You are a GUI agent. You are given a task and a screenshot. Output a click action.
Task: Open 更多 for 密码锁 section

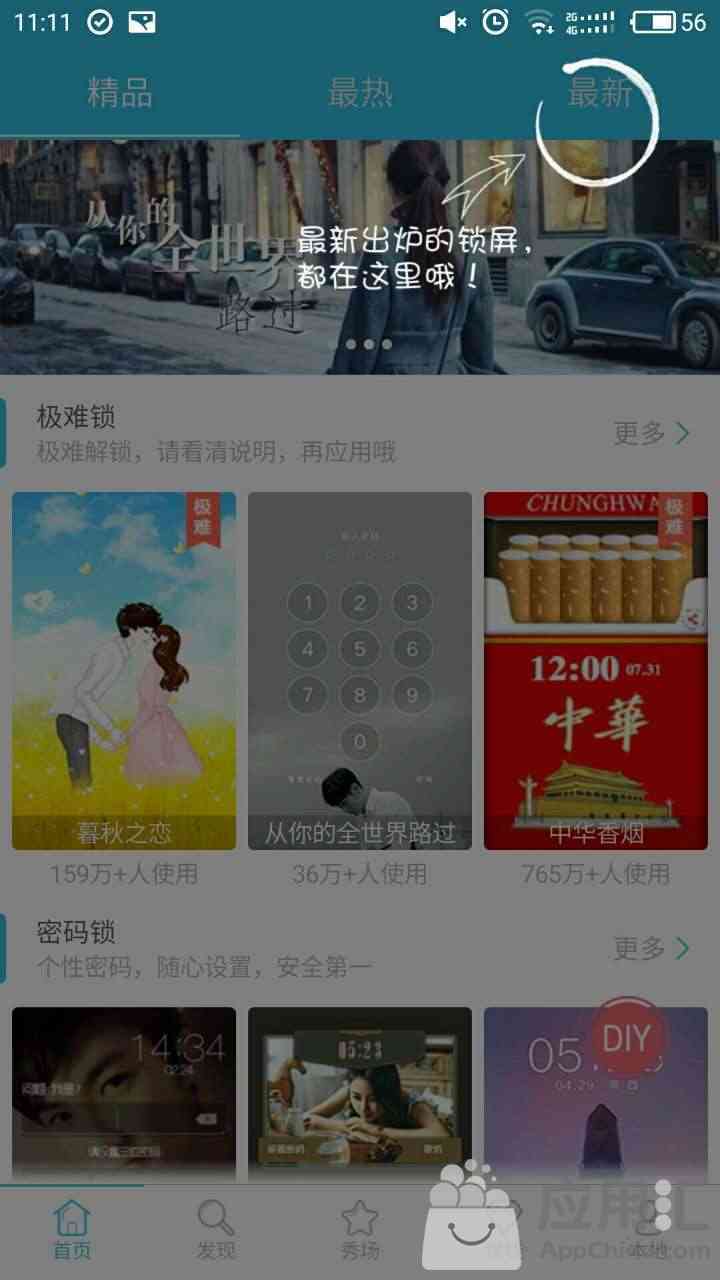652,948
